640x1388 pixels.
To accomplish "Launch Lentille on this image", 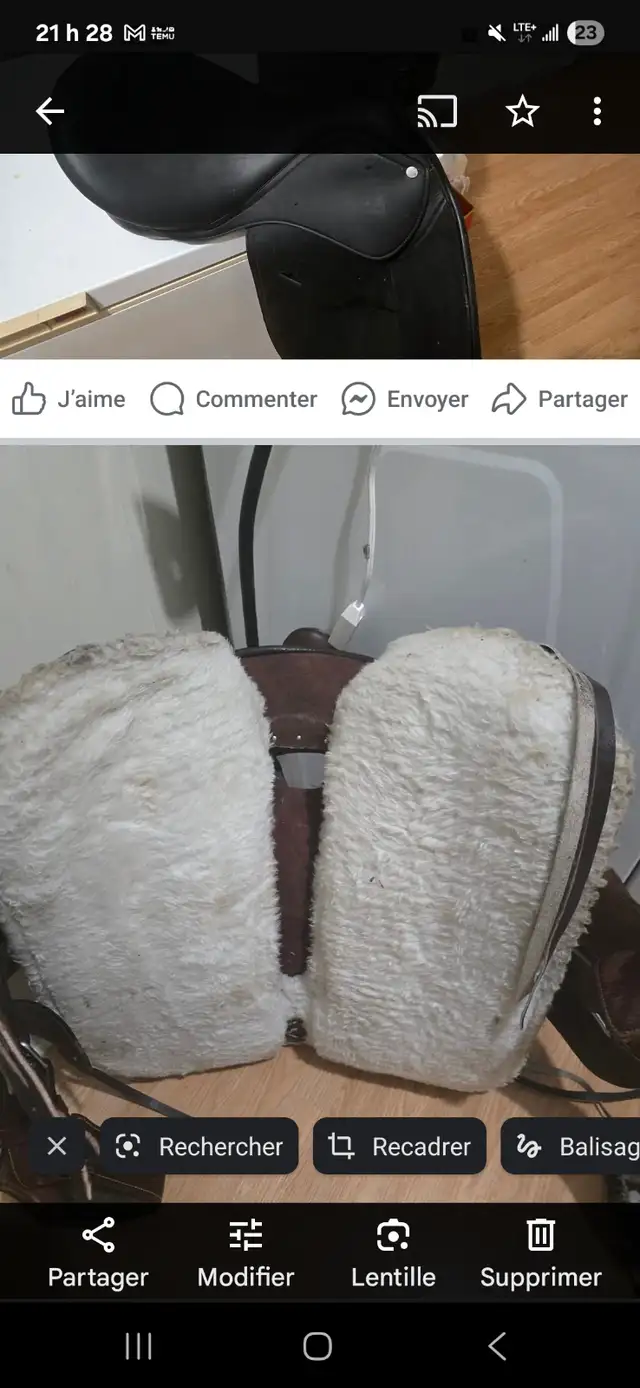I will [393, 1254].
